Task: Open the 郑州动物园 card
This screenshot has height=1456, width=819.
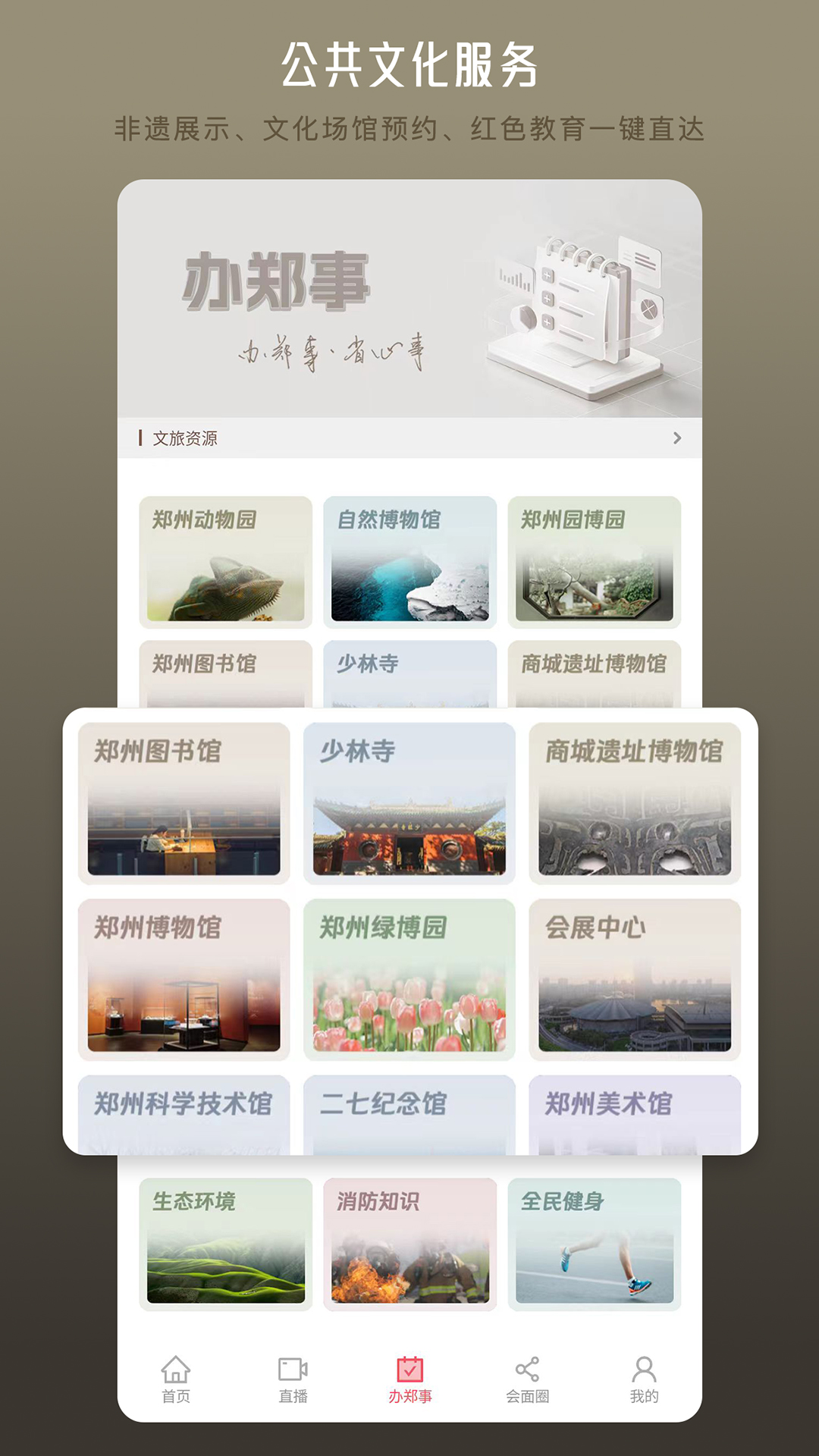Action: point(225,563)
